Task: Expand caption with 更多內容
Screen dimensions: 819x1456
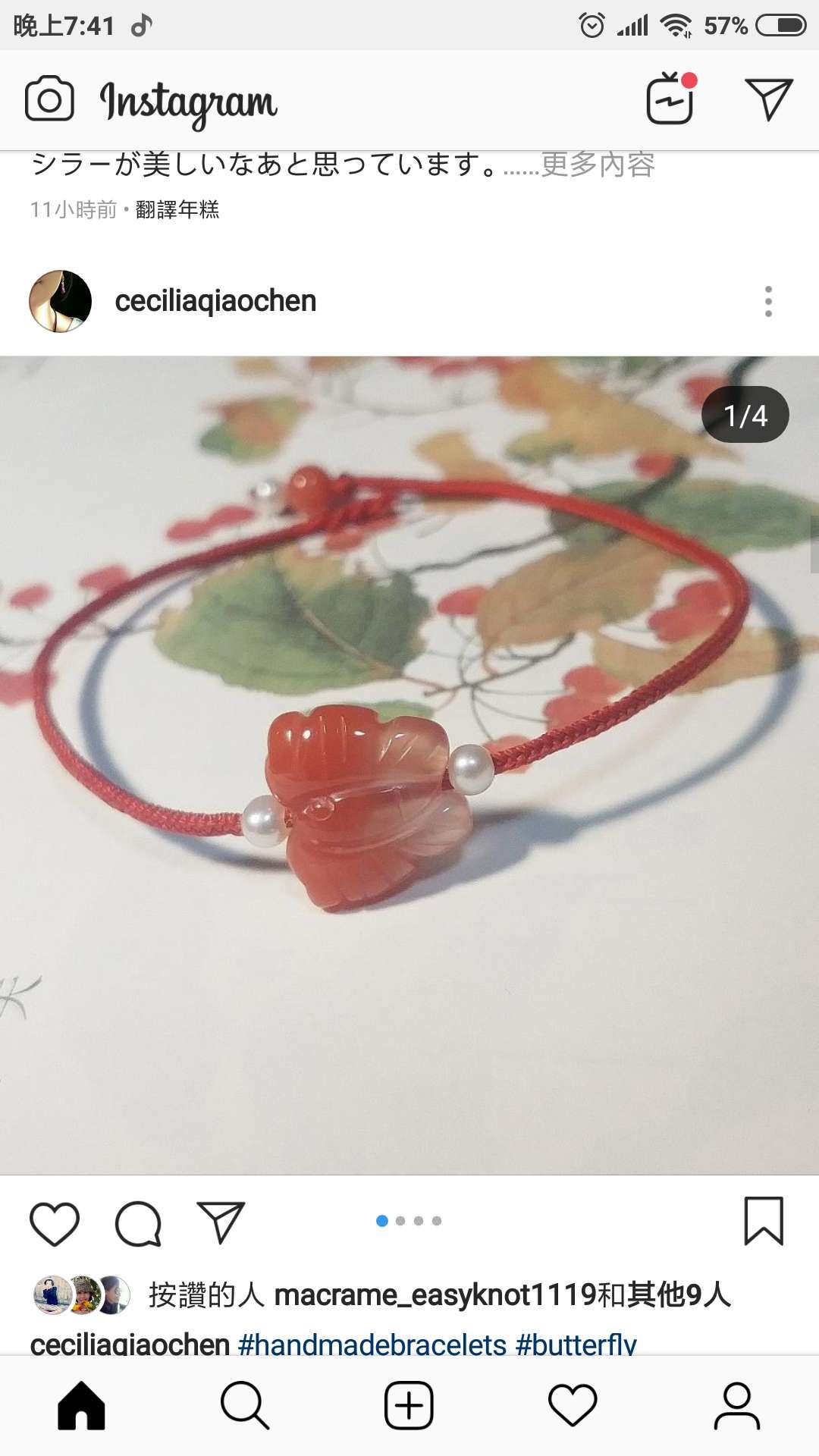Action: pyautogui.click(x=598, y=165)
